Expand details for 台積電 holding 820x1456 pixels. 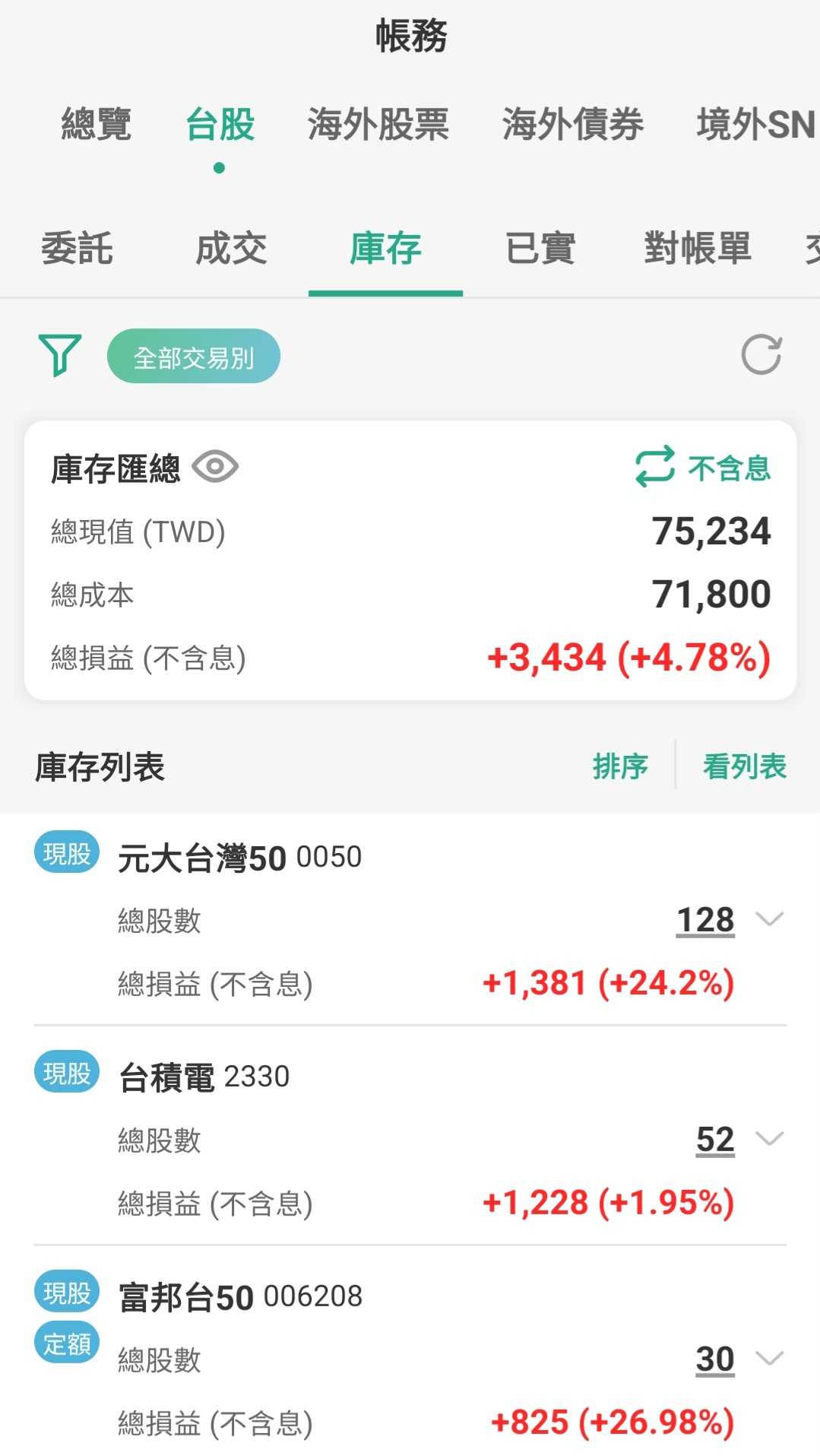point(771,1138)
